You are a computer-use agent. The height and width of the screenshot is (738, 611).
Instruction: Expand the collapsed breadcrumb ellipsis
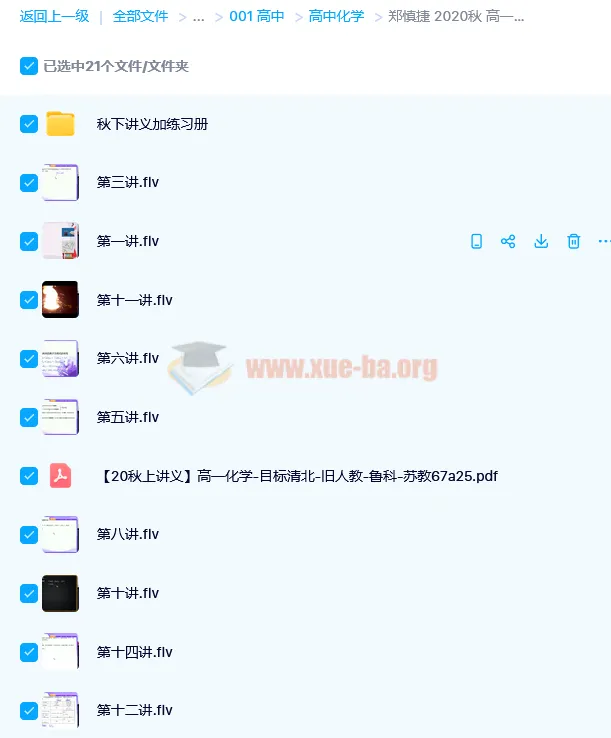coord(198,17)
